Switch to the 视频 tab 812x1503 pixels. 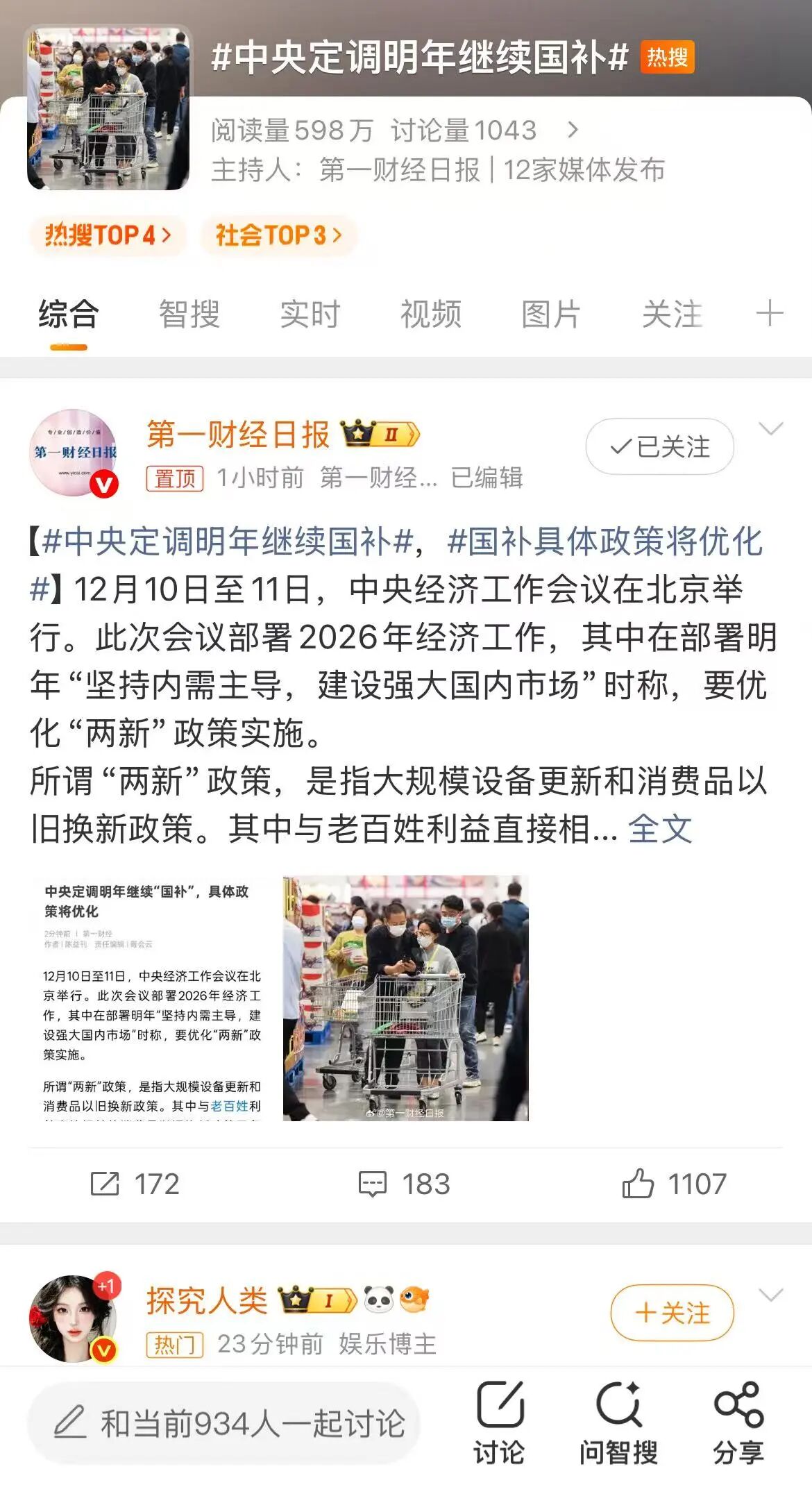pyautogui.click(x=430, y=314)
